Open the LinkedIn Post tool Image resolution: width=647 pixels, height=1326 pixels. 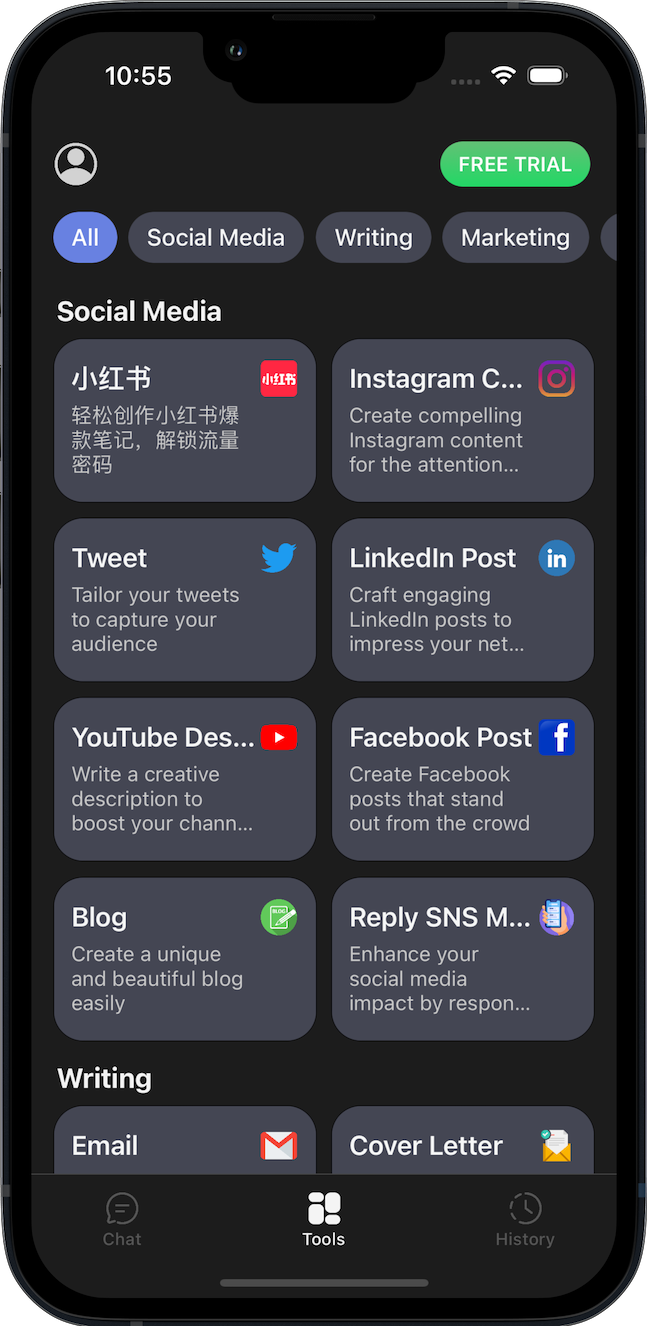[x=462, y=600]
